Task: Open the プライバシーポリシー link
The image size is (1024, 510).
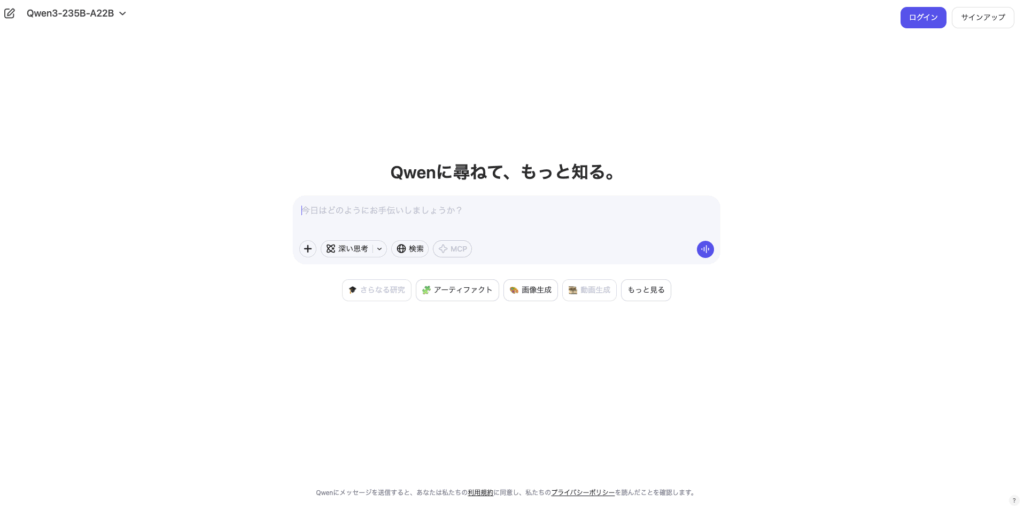Action: pos(582,493)
